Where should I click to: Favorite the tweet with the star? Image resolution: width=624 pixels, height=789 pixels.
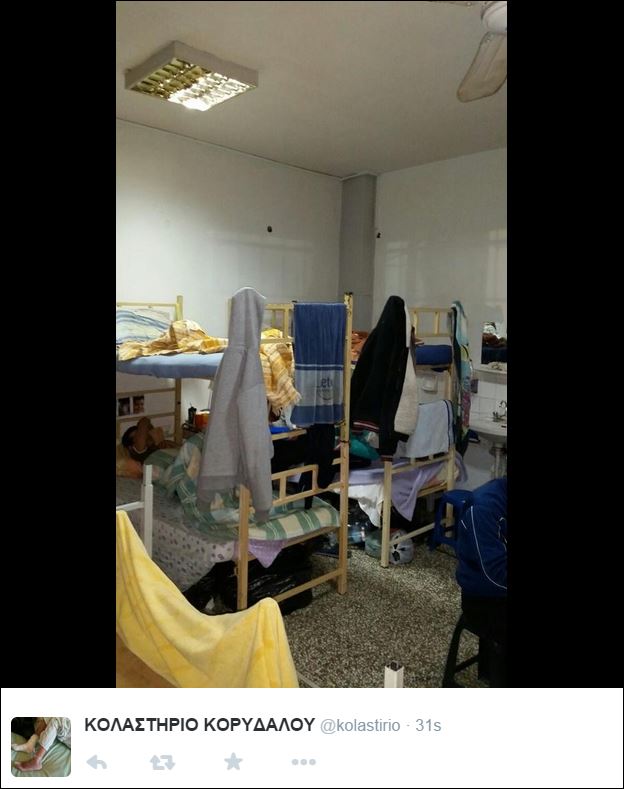(233, 762)
